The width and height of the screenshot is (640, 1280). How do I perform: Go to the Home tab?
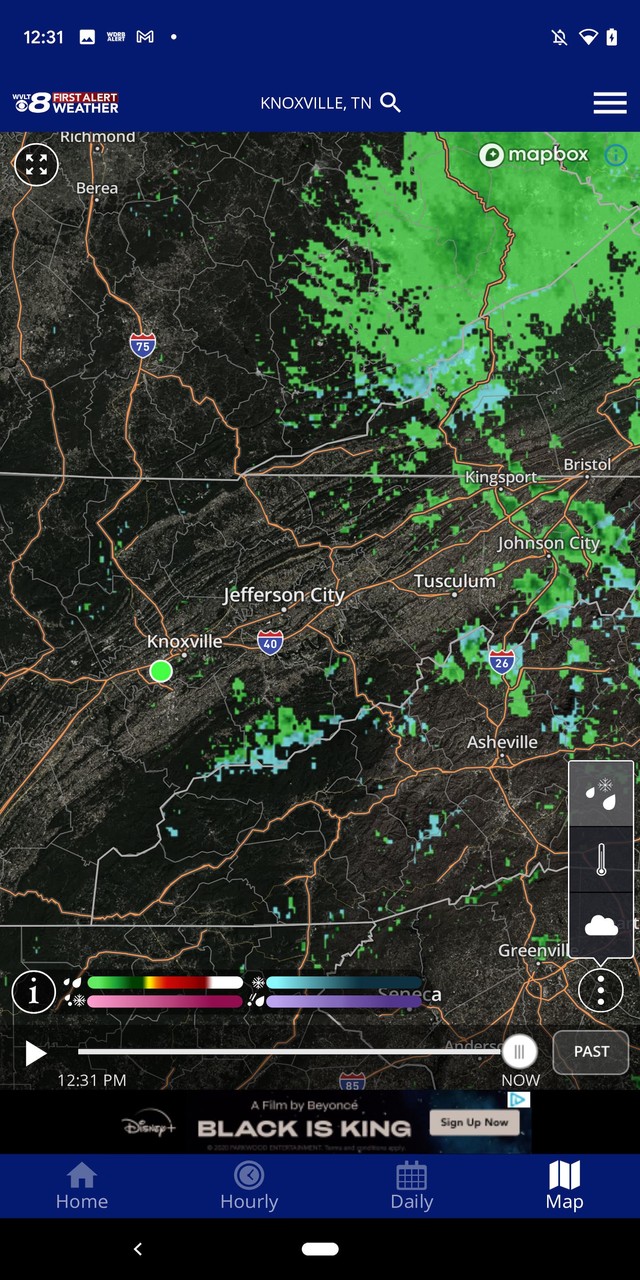click(82, 1186)
